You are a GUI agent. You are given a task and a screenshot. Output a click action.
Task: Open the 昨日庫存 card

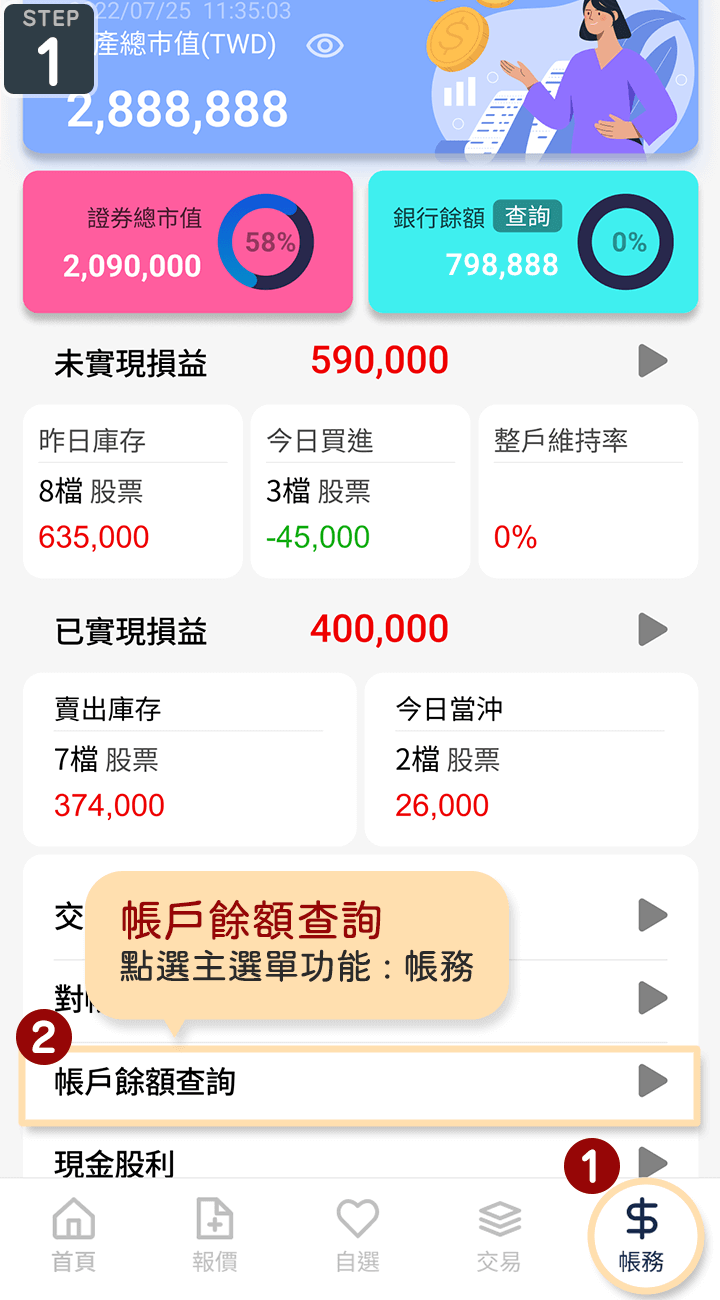(132, 491)
